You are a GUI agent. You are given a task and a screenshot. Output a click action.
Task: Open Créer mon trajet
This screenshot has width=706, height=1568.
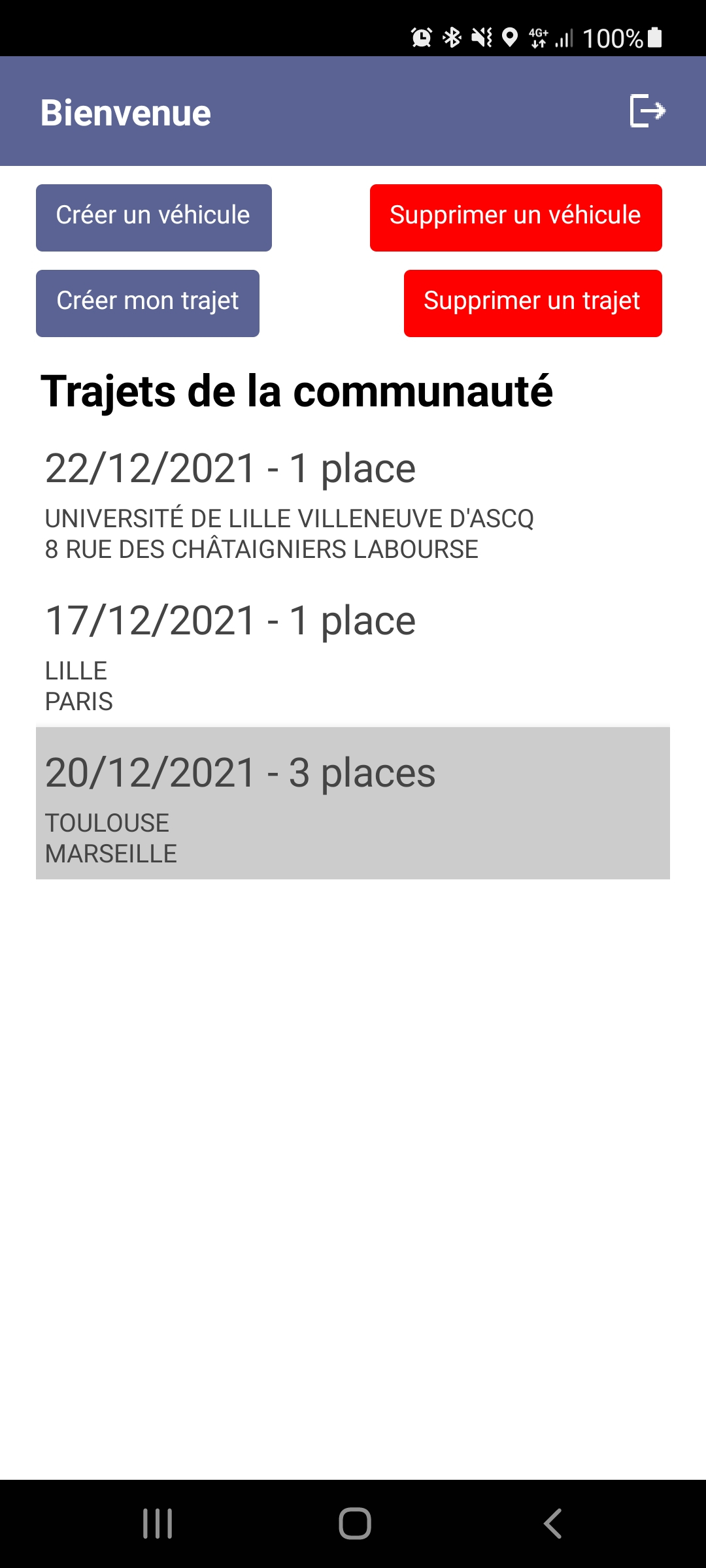coord(148,303)
